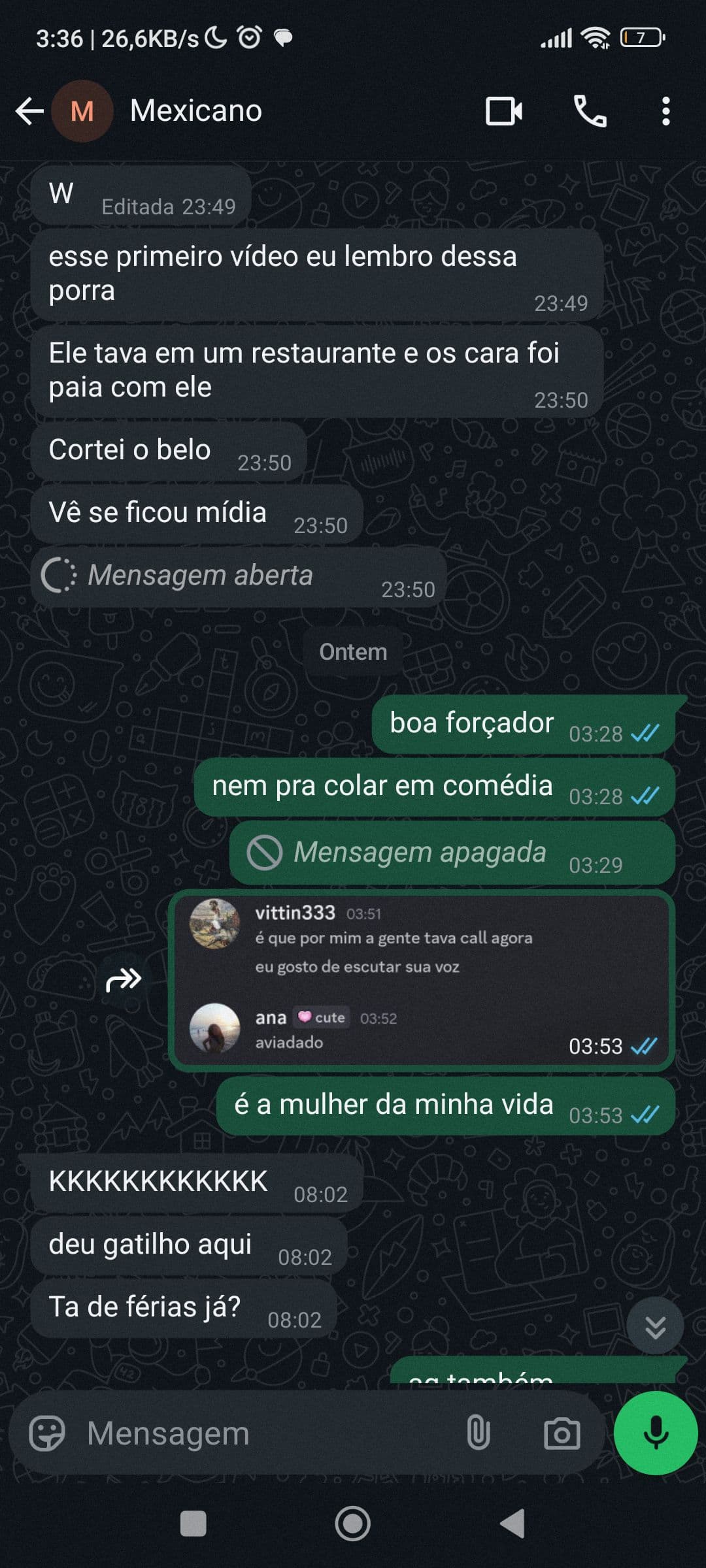Viewport: 706px width, 1568px height.
Task: Tap the 'Ontem' date divider
Action: [352, 651]
